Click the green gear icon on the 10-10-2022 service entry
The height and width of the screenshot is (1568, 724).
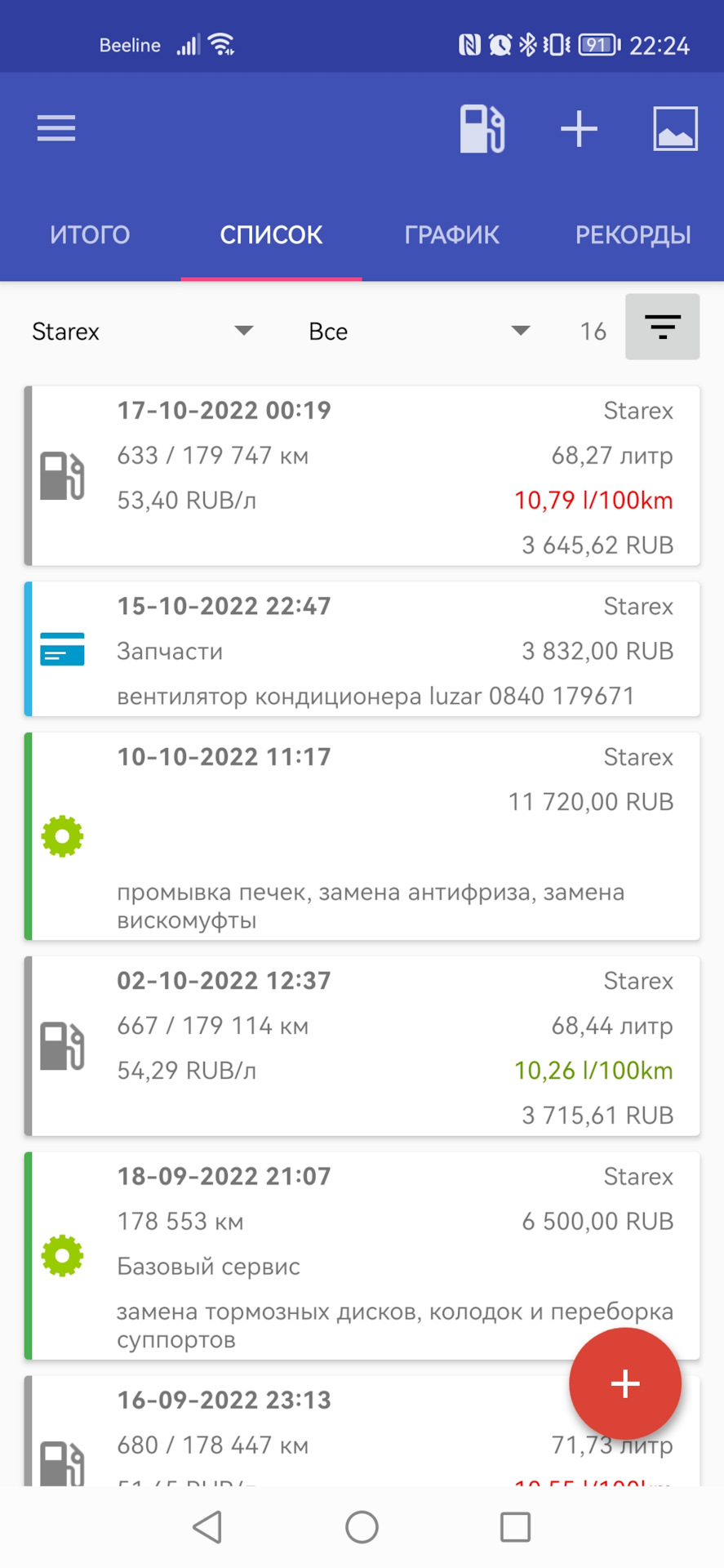tap(63, 836)
